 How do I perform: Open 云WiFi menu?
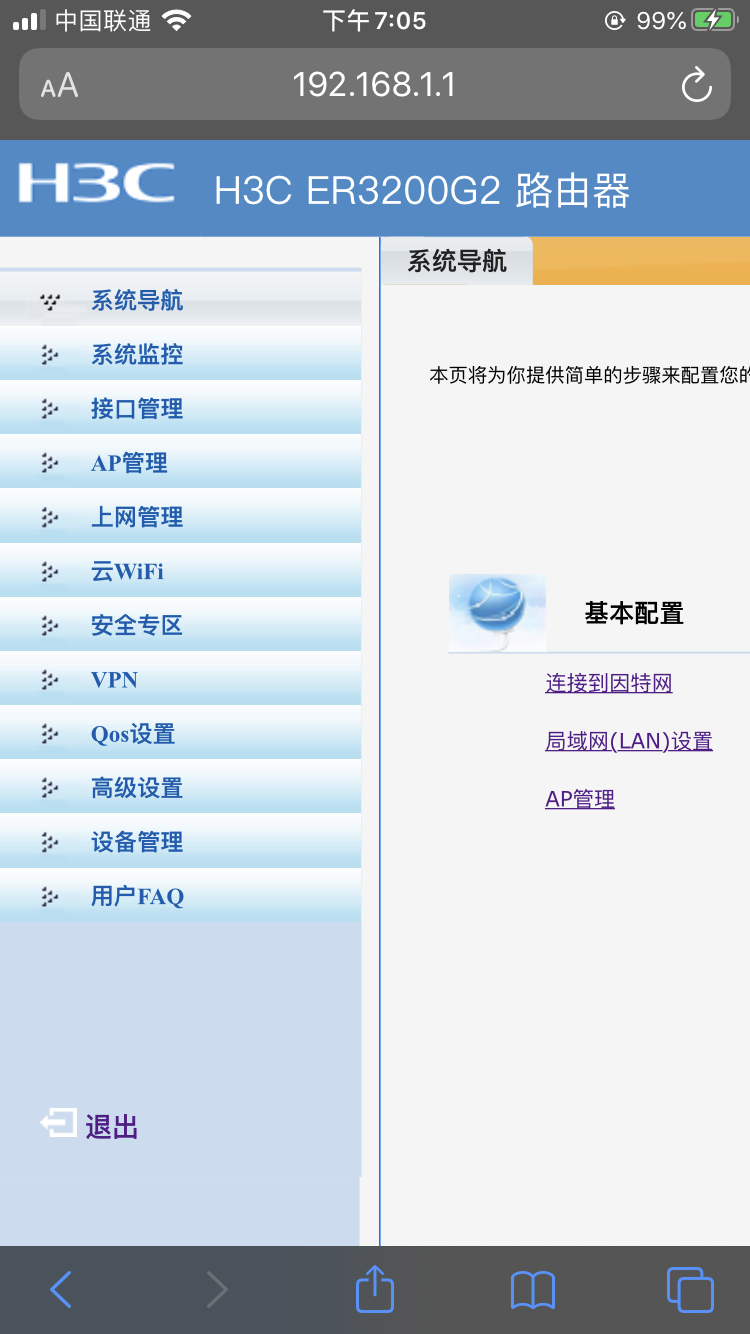tap(127, 571)
